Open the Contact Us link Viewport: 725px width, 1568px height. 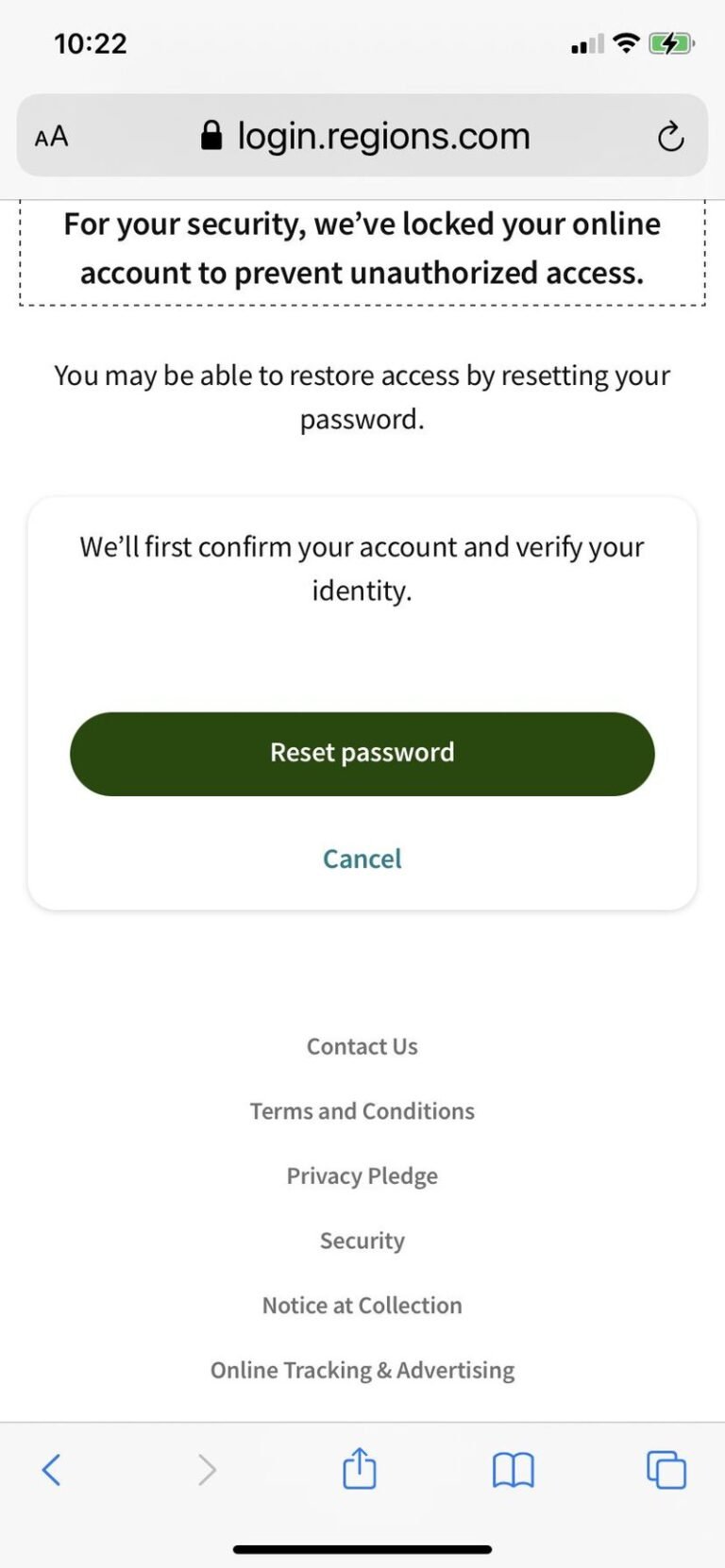(x=362, y=1046)
